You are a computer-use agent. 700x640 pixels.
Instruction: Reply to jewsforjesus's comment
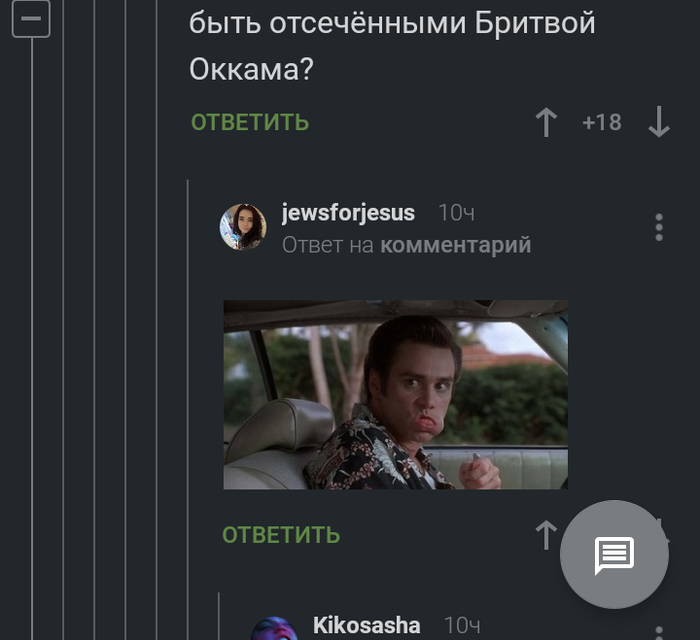point(281,535)
